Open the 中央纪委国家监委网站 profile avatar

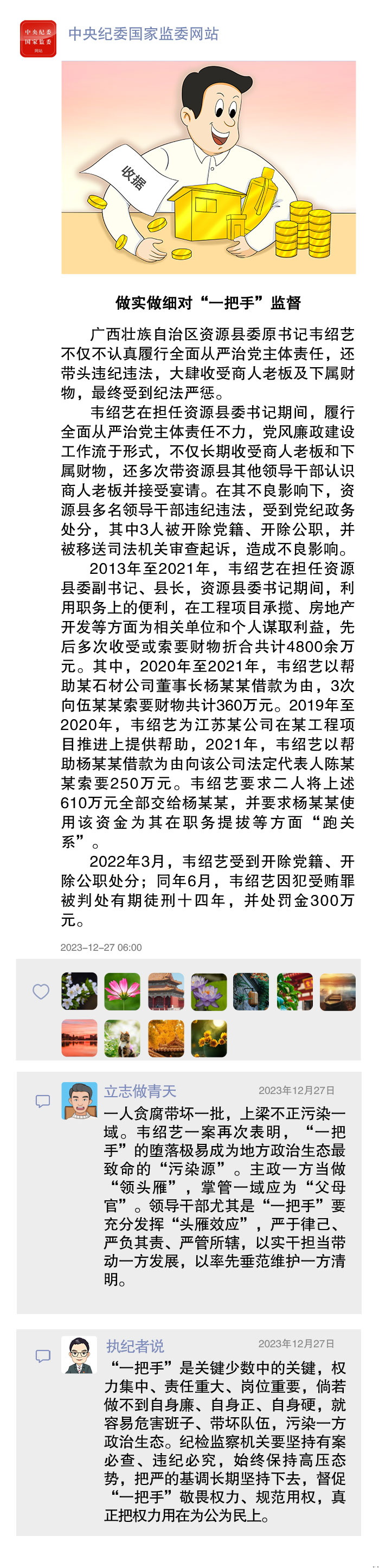click(38, 39)
